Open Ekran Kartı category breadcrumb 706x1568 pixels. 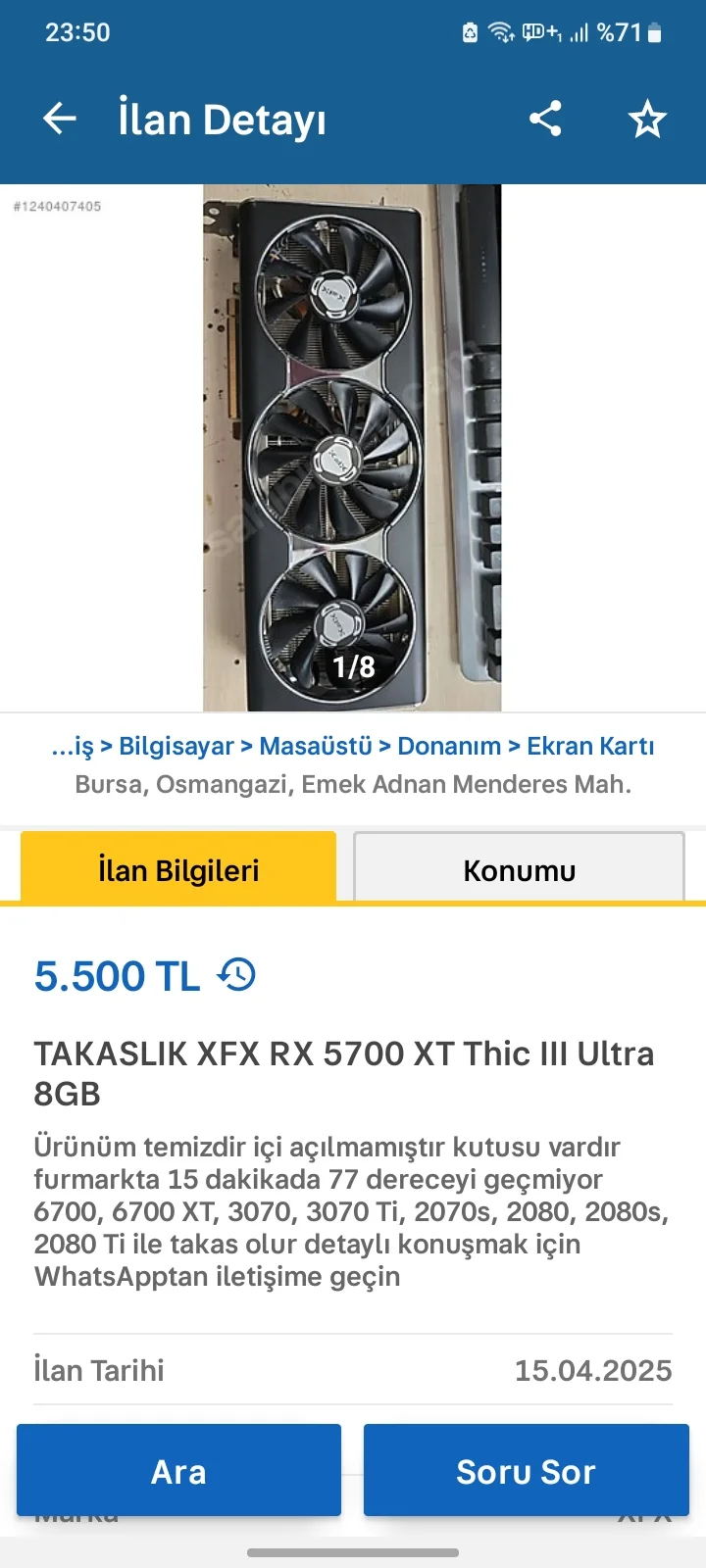[x=590, y=746]
